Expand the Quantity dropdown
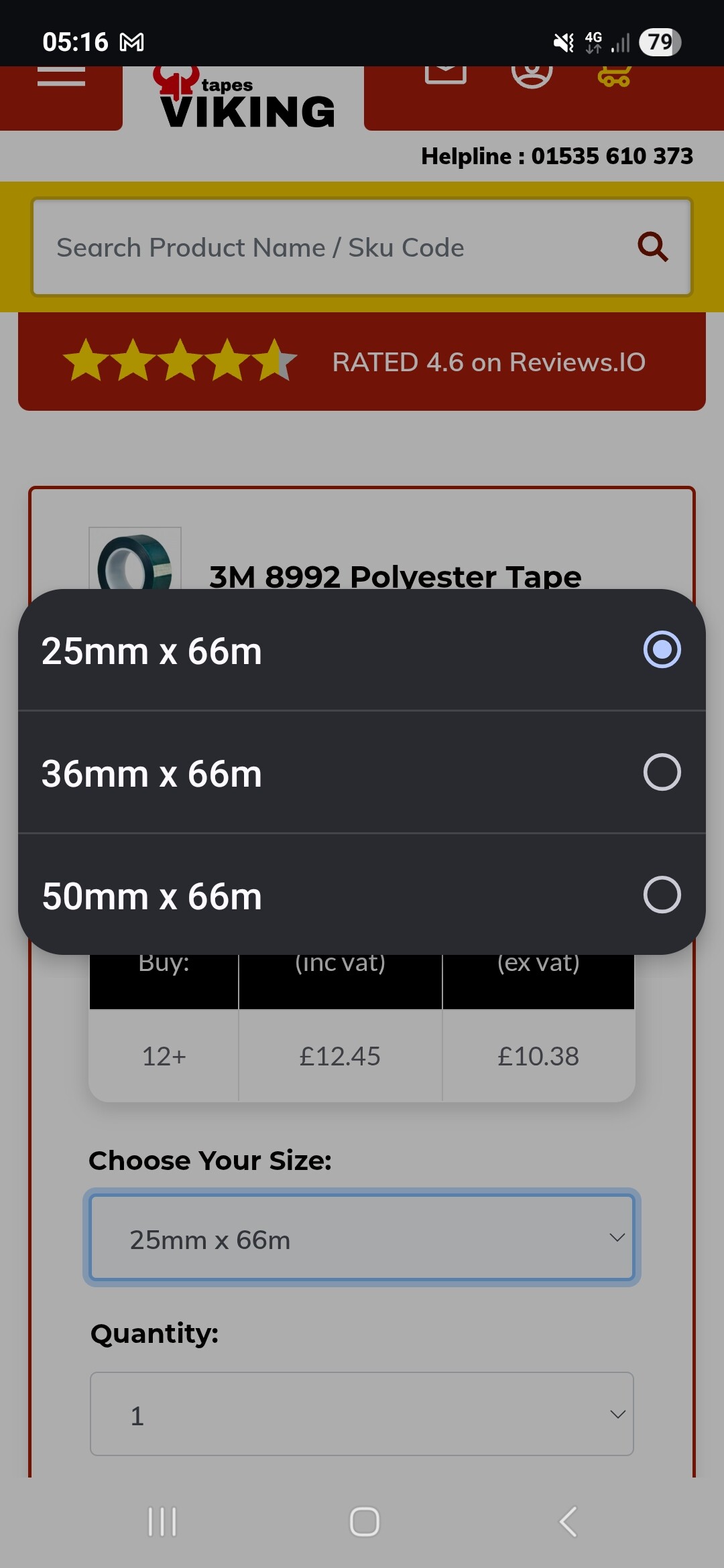 point(362,1414)
